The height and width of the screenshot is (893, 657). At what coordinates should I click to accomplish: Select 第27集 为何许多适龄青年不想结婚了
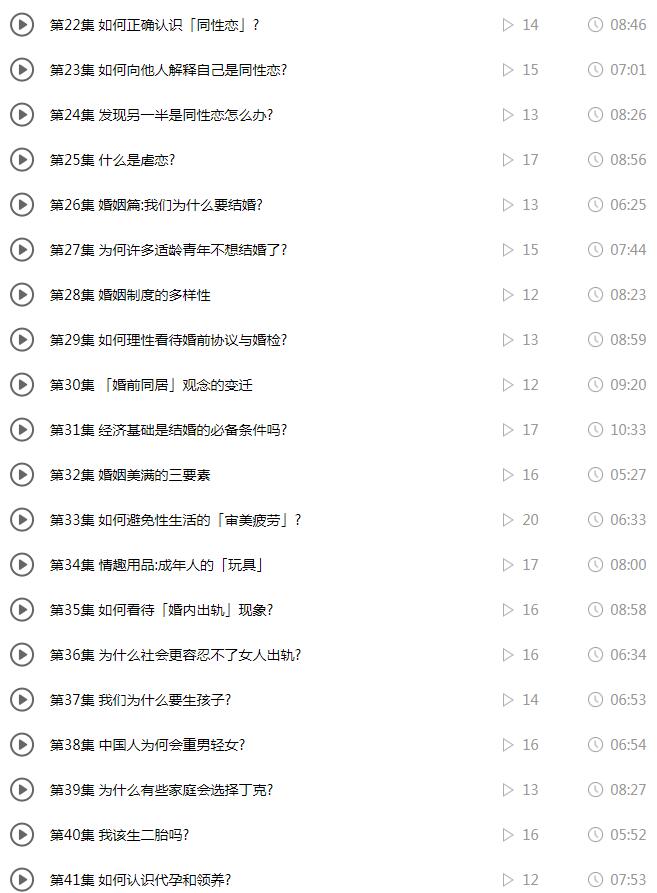click(168, 250)
